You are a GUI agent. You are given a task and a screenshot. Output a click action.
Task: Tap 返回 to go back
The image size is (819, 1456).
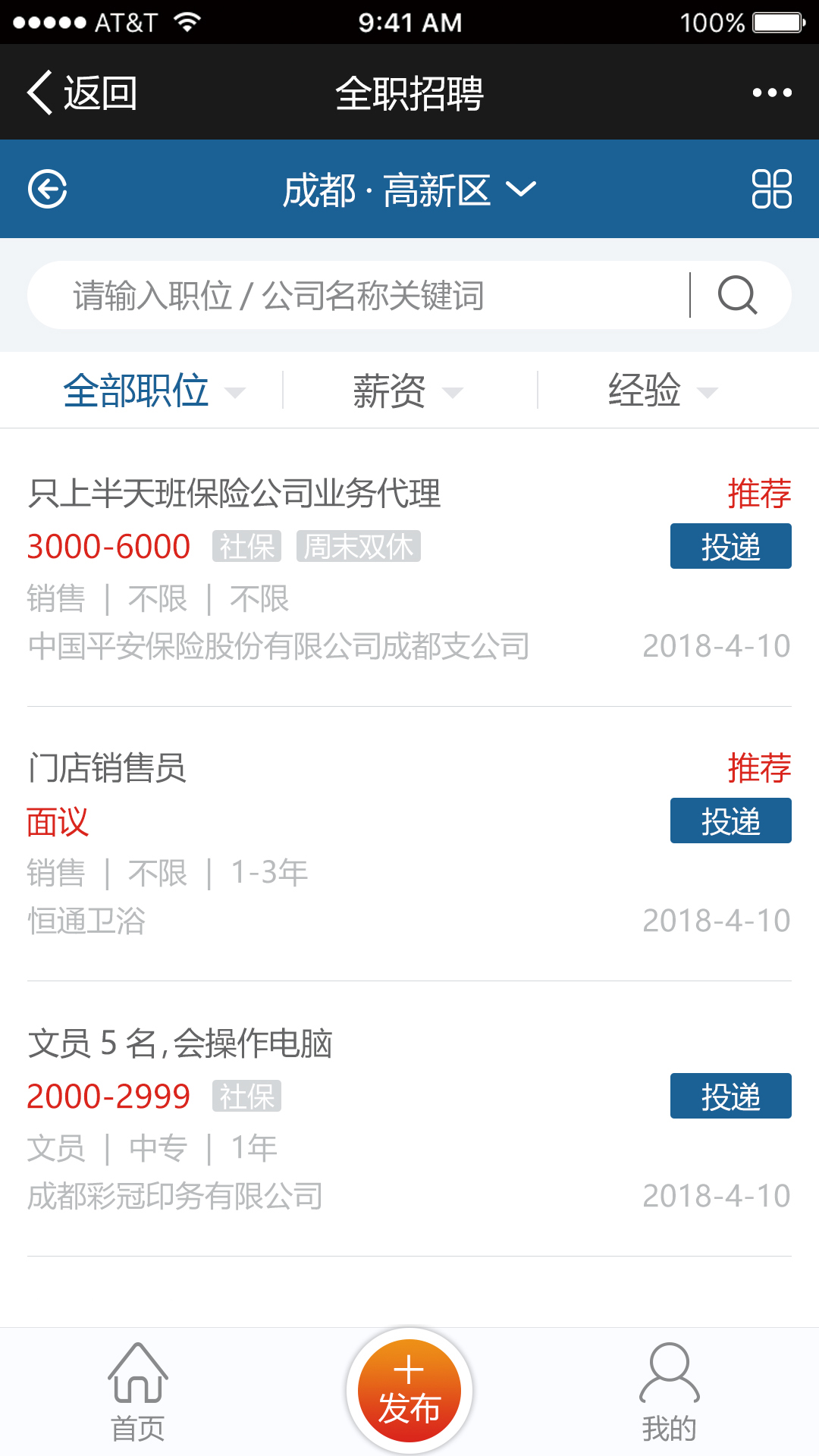[82, 93]
